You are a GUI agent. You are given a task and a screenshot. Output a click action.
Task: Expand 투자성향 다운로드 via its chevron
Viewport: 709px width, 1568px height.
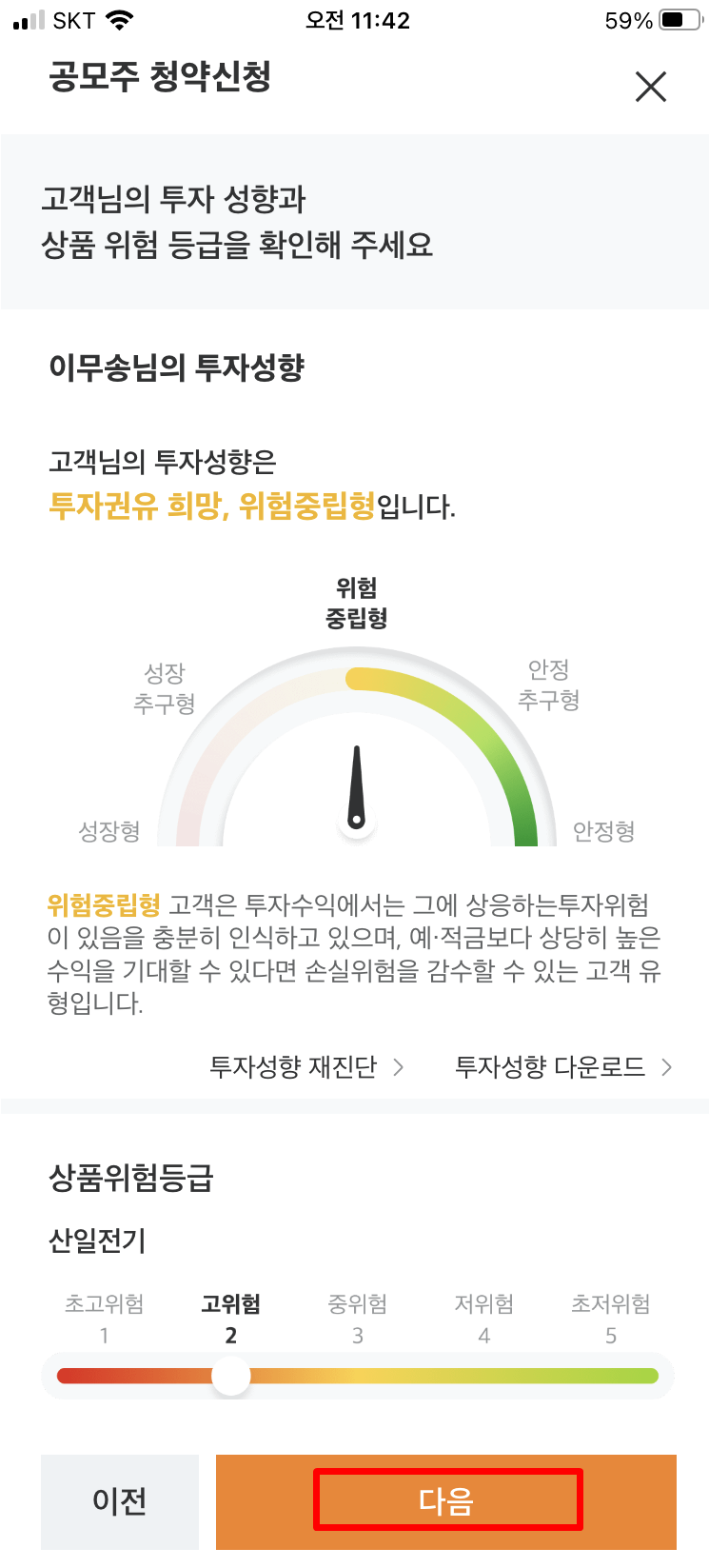(x=668, y=1066)
